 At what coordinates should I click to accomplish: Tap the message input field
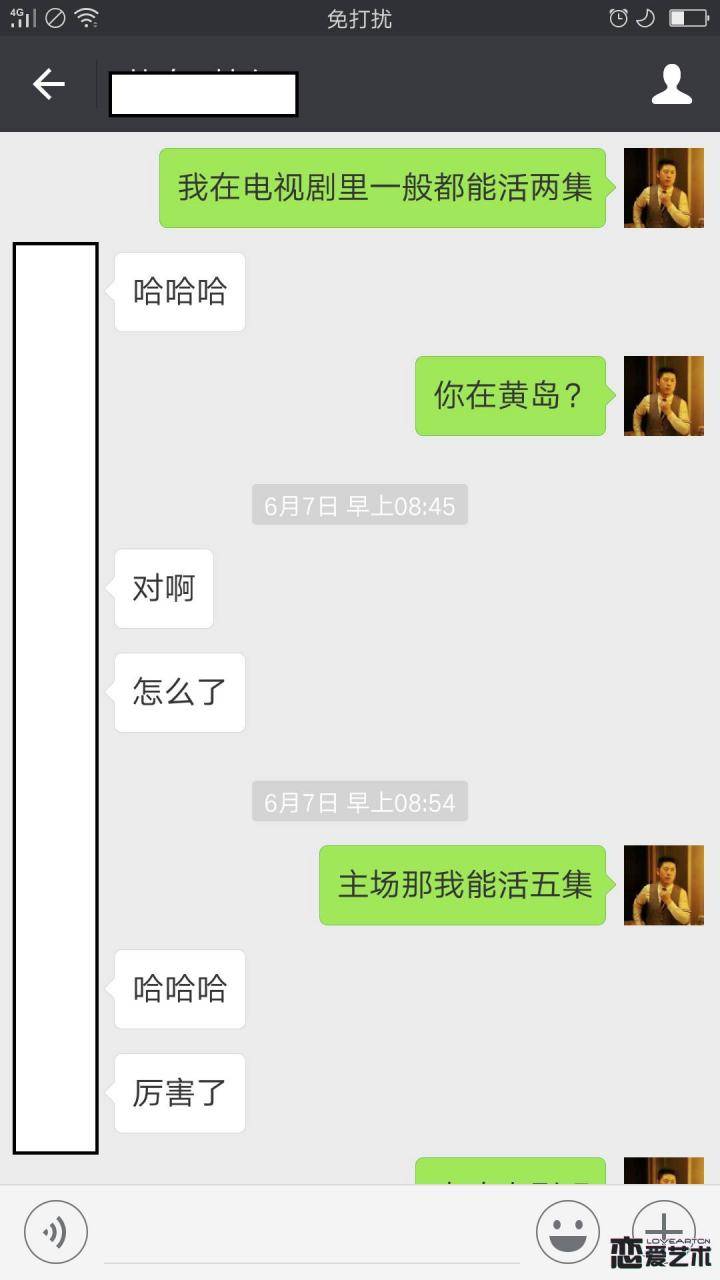click(310, 1231)
